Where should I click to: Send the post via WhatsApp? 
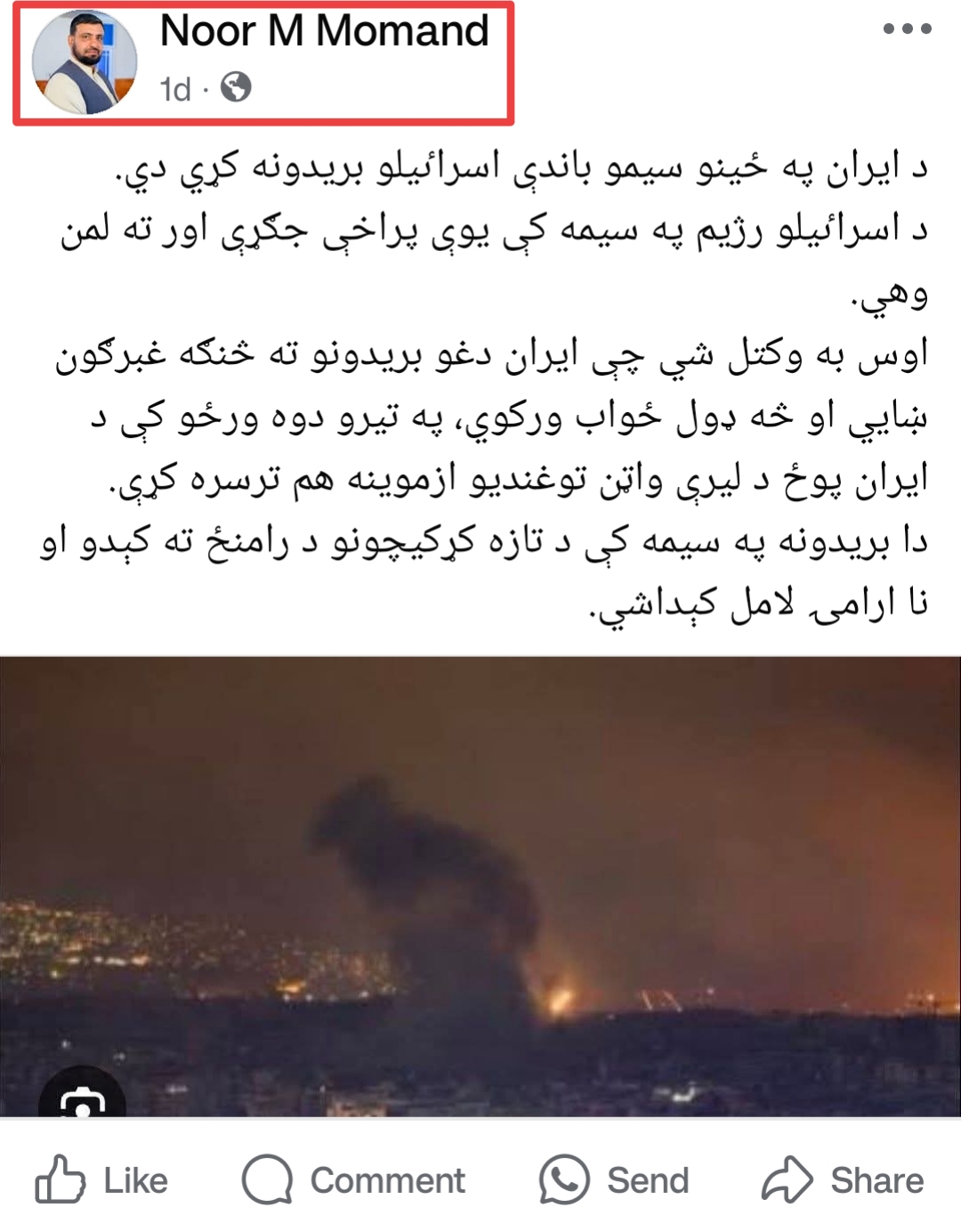[614, 1180]
